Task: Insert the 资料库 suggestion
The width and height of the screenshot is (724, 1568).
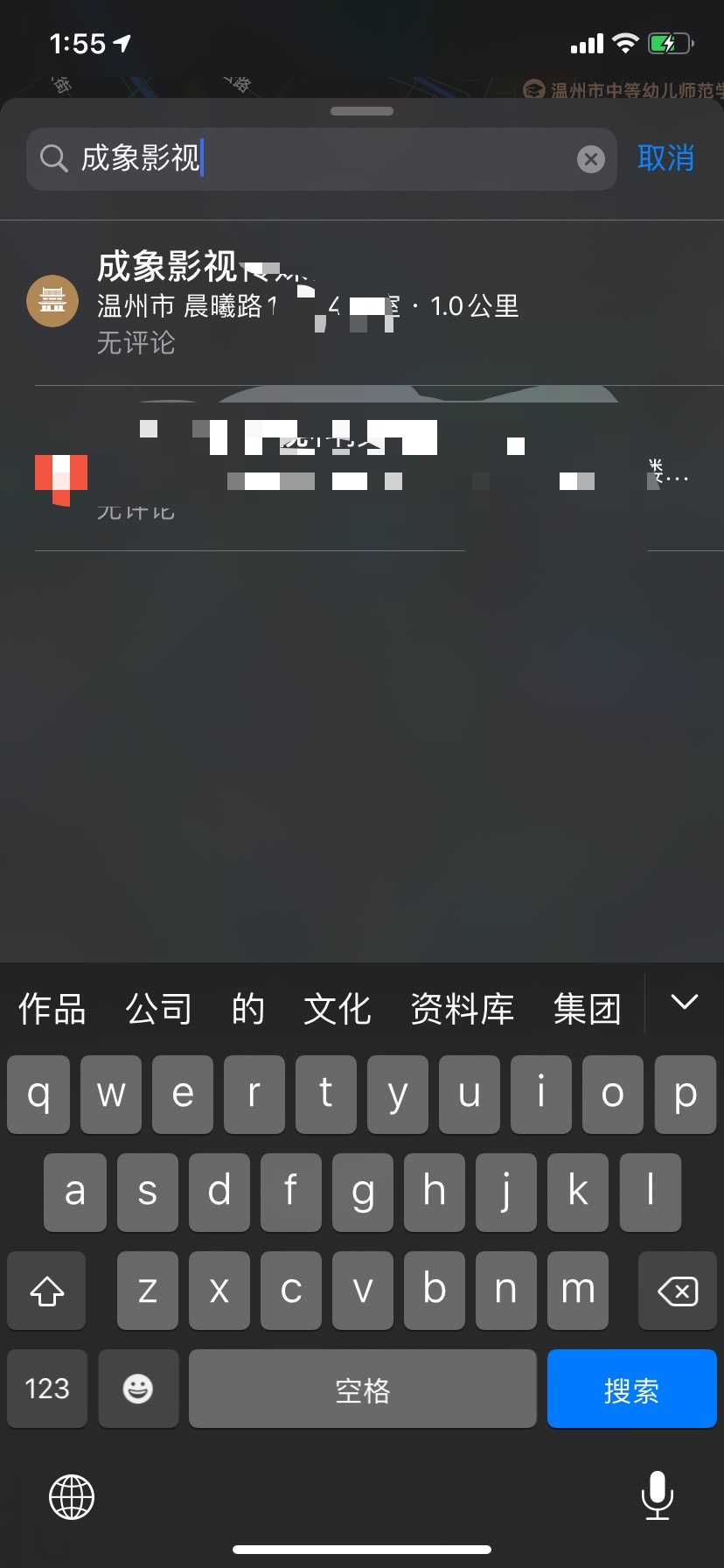Action: 462,1009
